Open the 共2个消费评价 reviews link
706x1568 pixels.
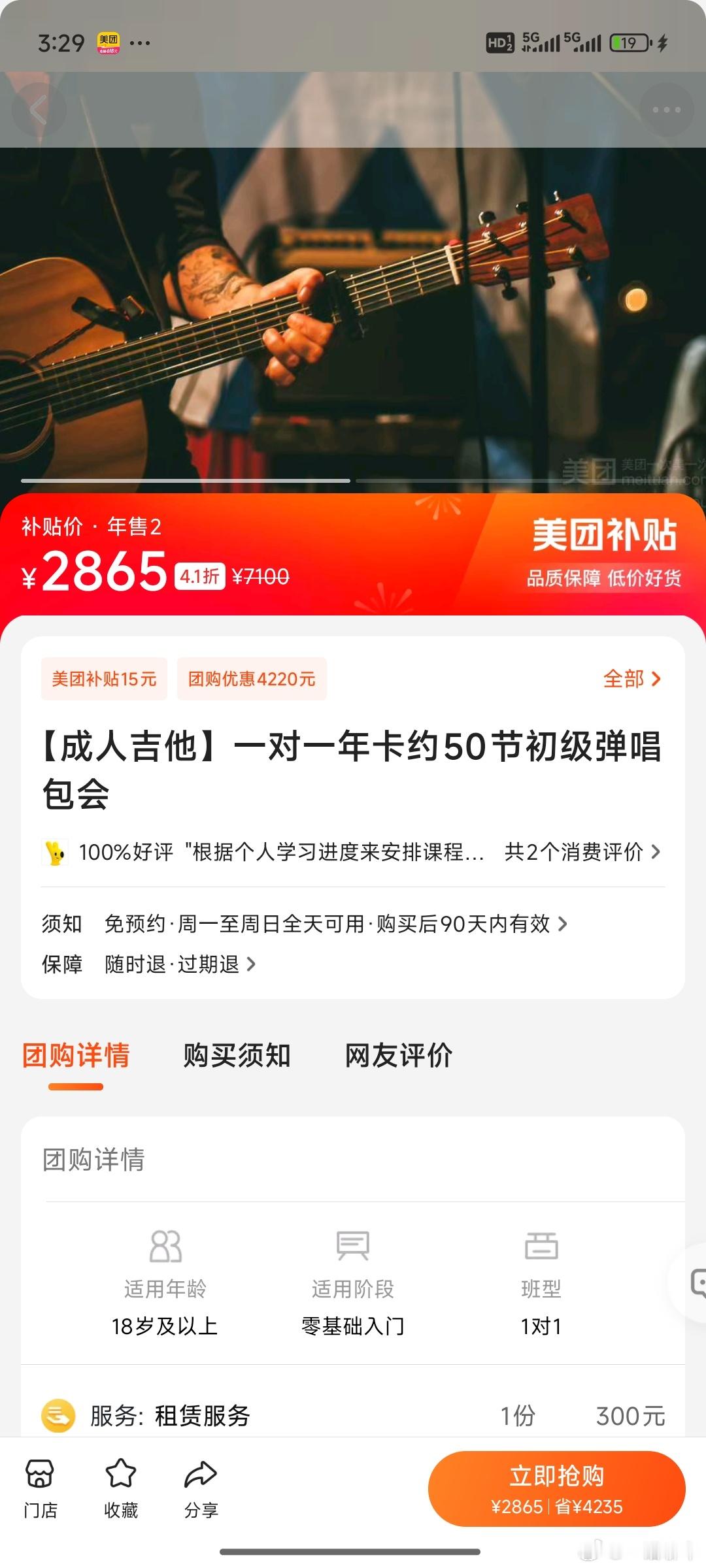pos(582,852)
